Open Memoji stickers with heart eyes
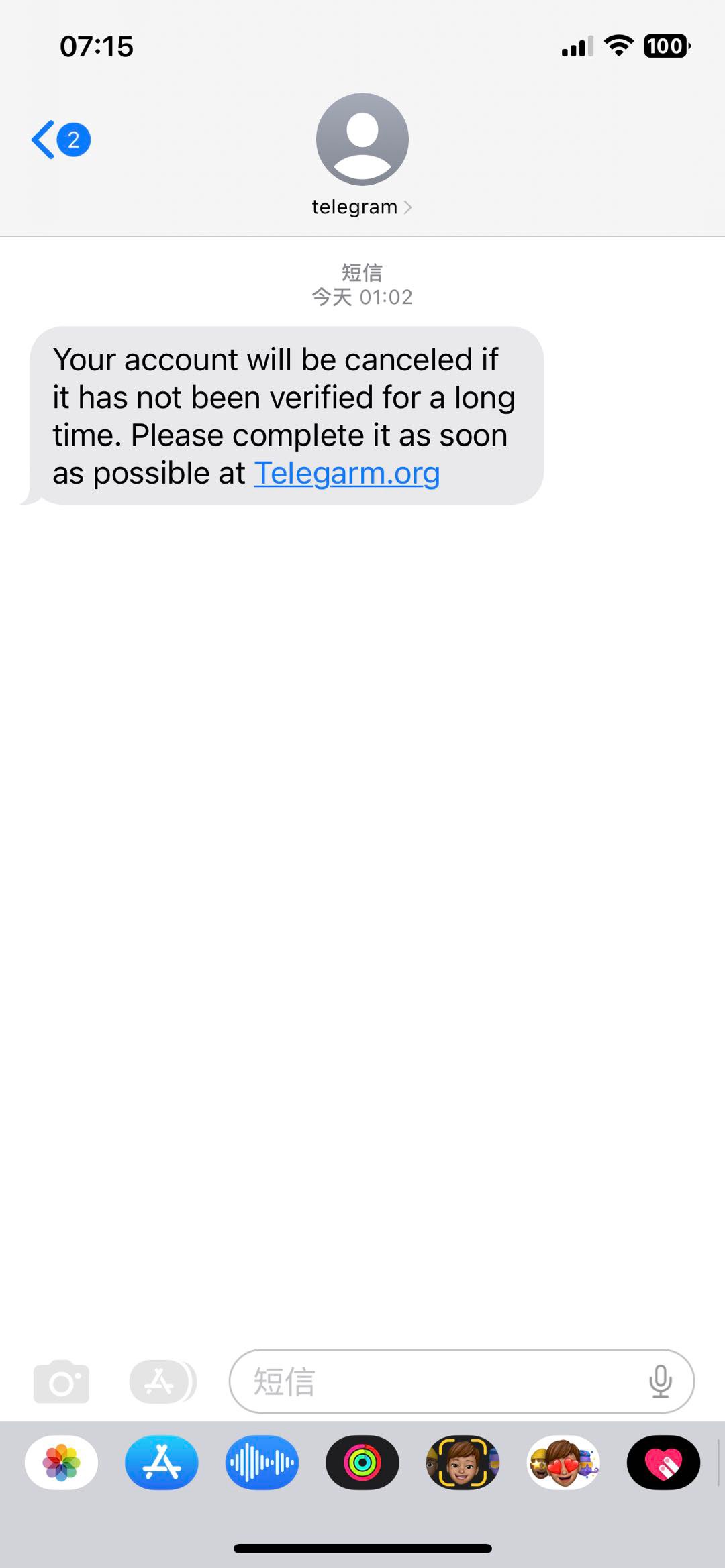The width and height of the screenshot is (725, 1568). [563, 1463]
